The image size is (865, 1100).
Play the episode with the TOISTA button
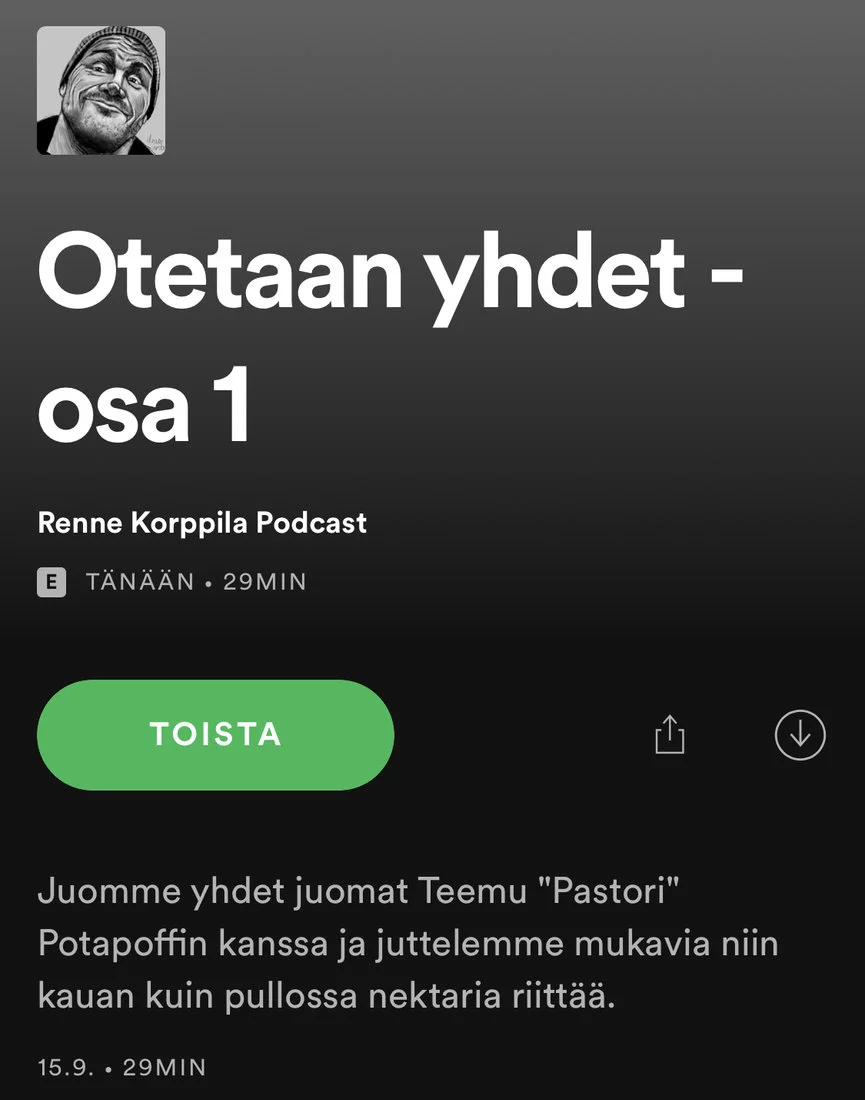pos(215,735)
